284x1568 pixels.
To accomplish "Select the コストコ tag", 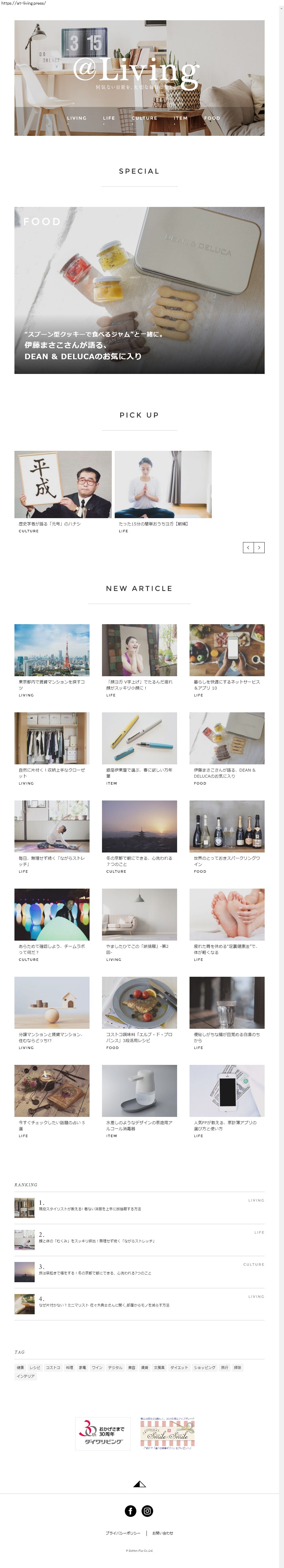I will pos(53,1367).
